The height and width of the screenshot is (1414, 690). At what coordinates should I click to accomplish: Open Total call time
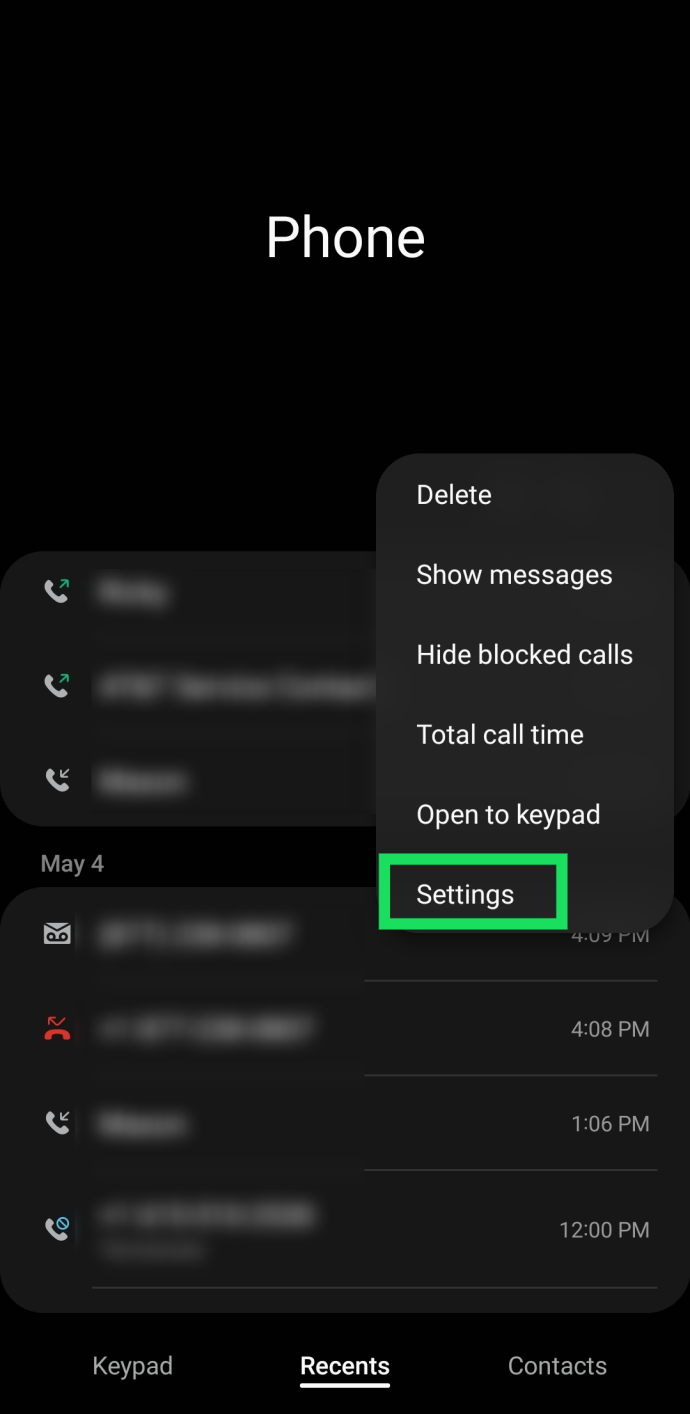point(524,735)
